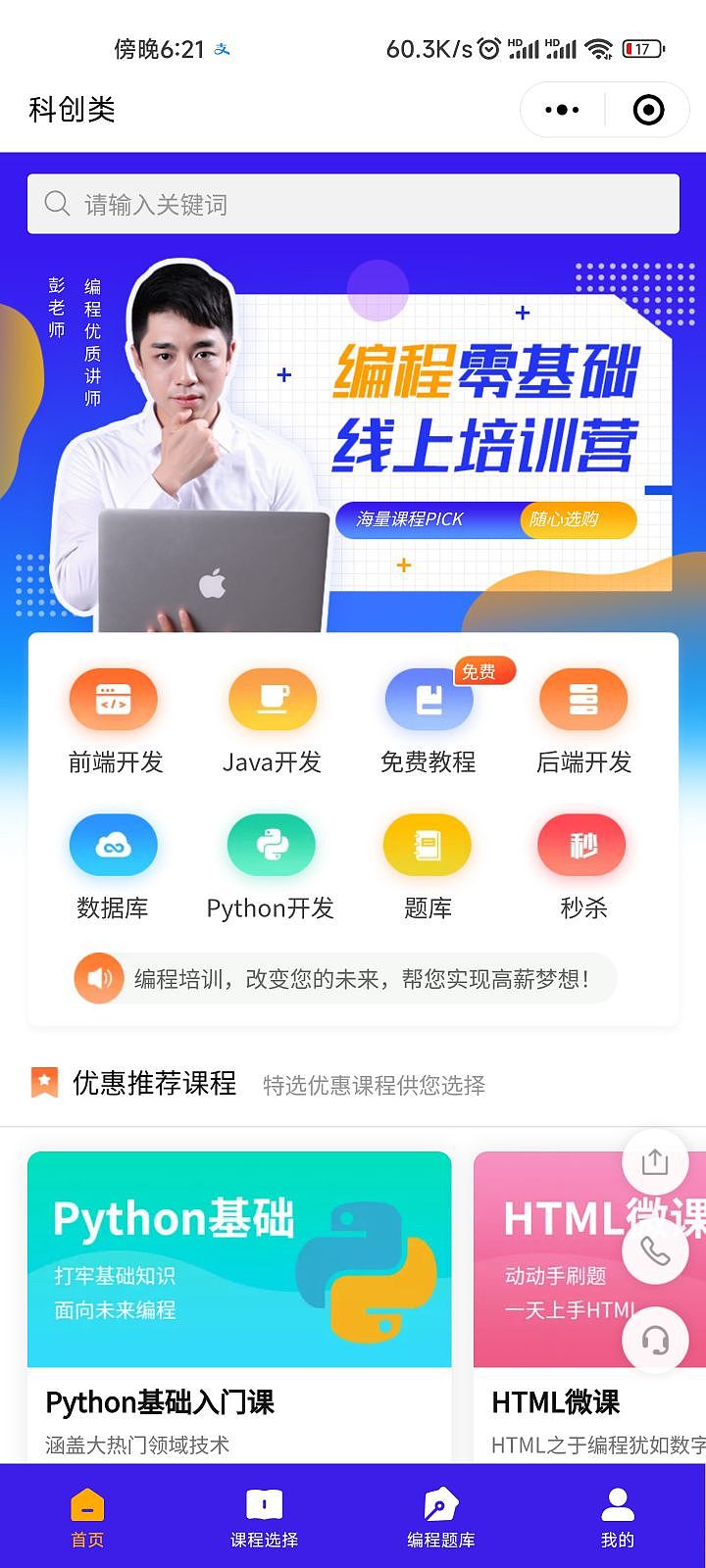Image resolution: width=706 pixels, height=1568 pixels.
Task: Open 免费教程 free tutorials
Action: [429, 720]
